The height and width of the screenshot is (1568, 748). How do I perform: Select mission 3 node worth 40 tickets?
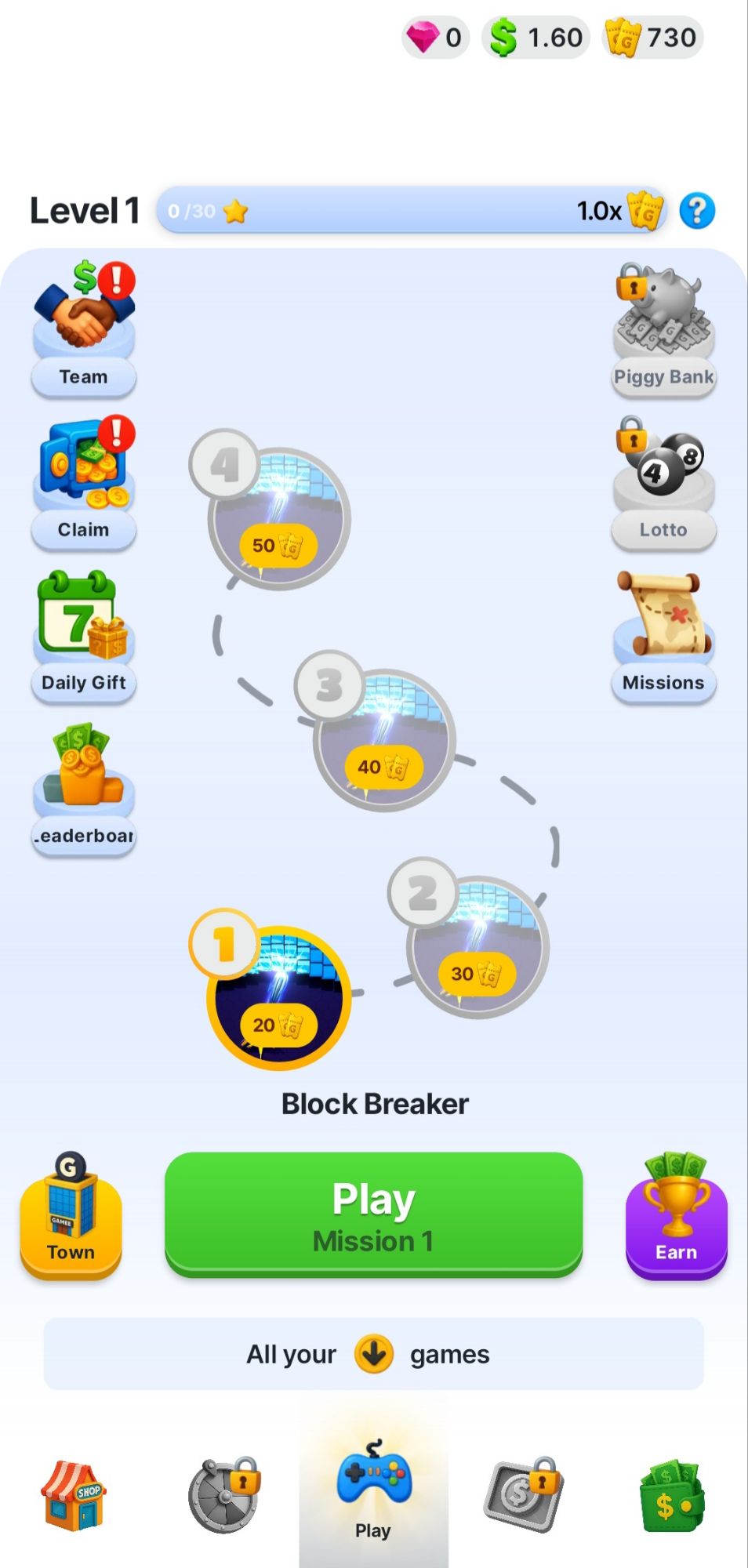tap(384, 739)
